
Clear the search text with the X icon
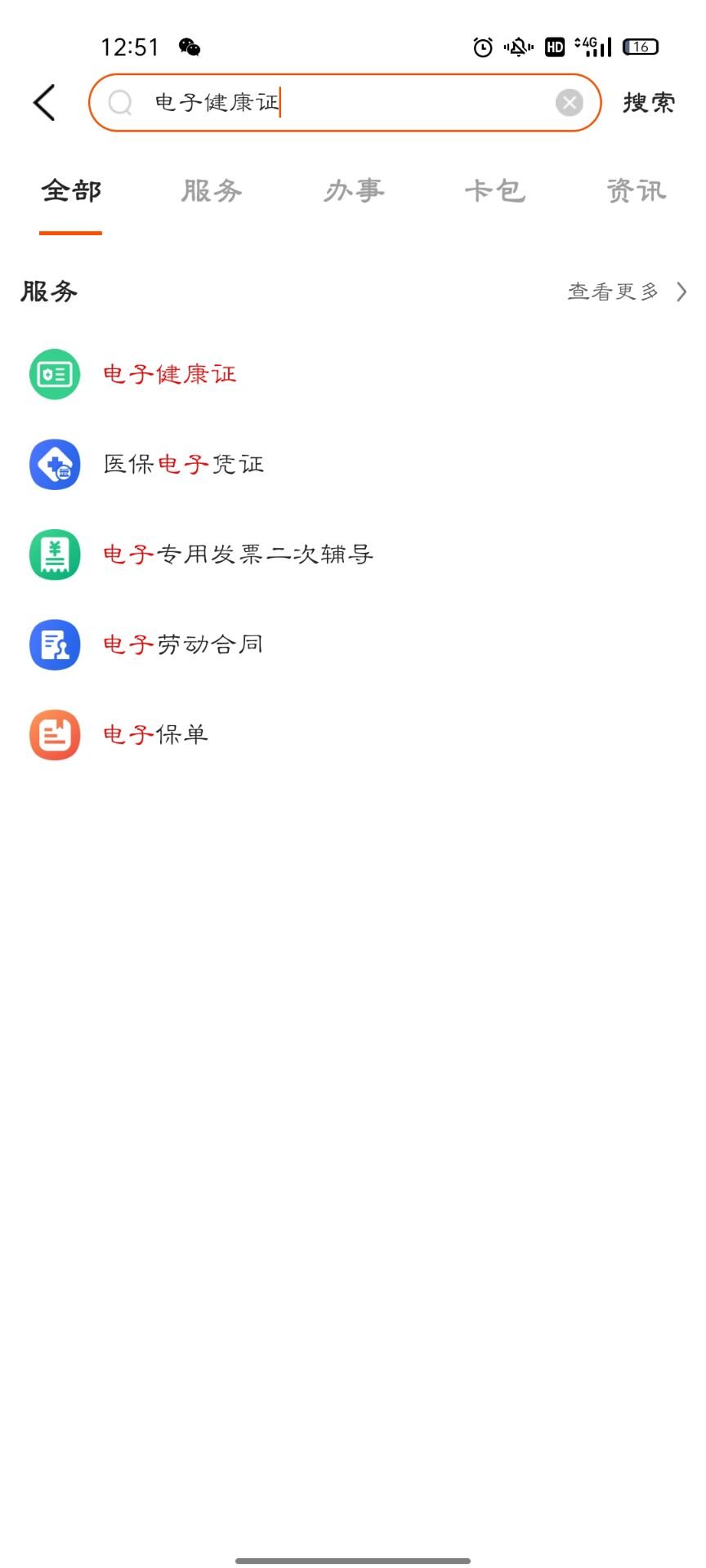tap(569, 103)
